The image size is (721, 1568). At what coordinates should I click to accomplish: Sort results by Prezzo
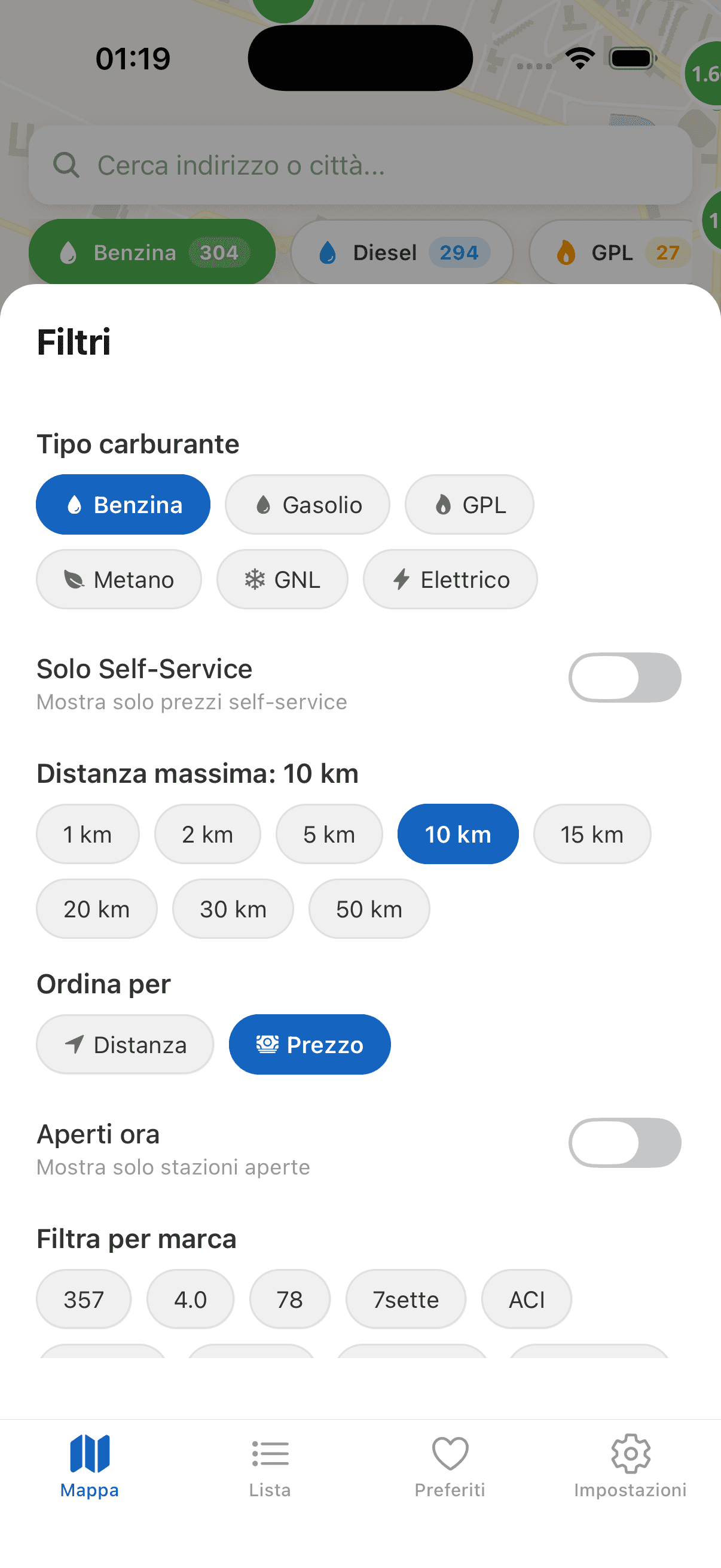310,1044
